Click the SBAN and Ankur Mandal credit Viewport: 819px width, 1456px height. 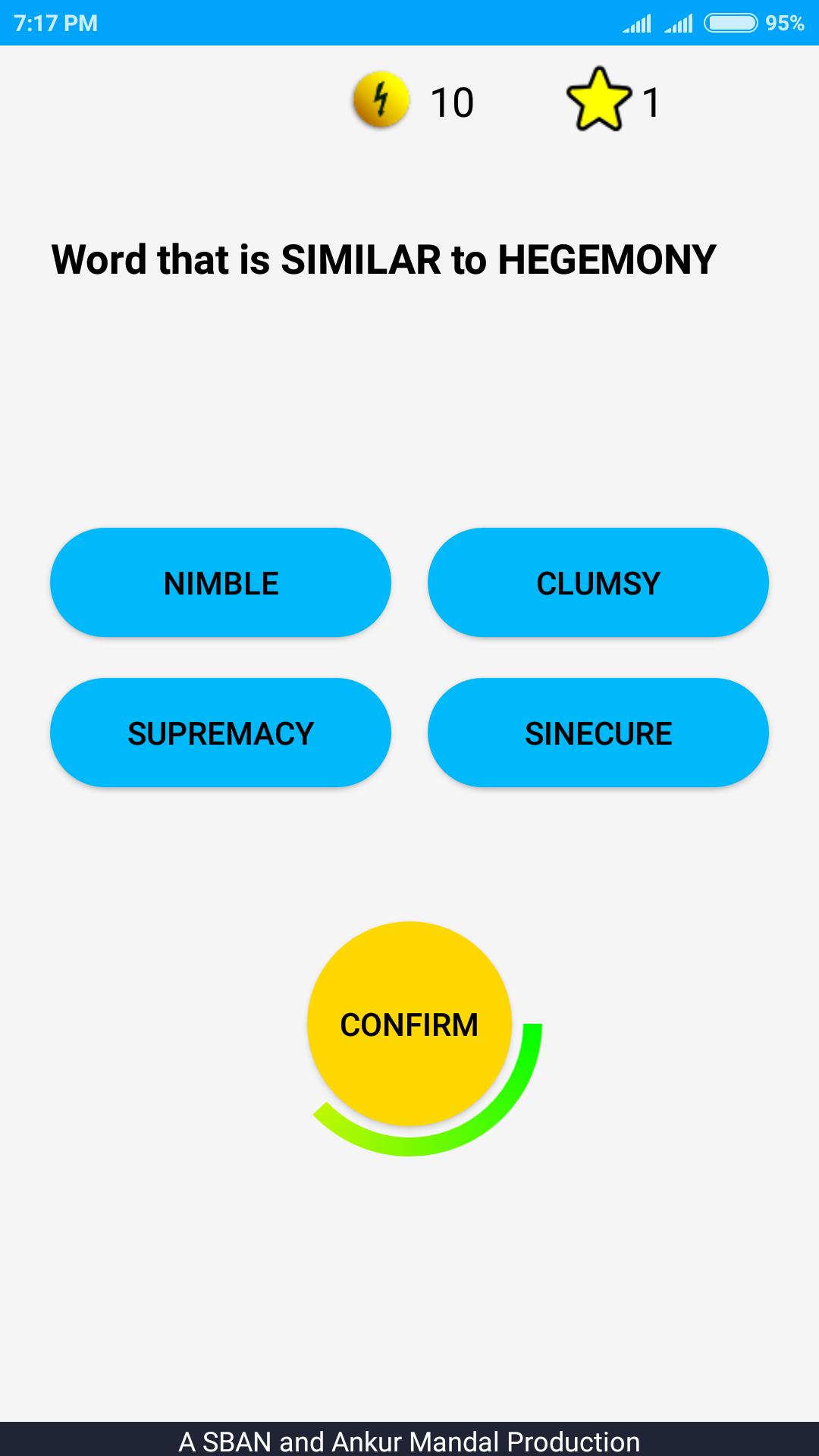409,1439
